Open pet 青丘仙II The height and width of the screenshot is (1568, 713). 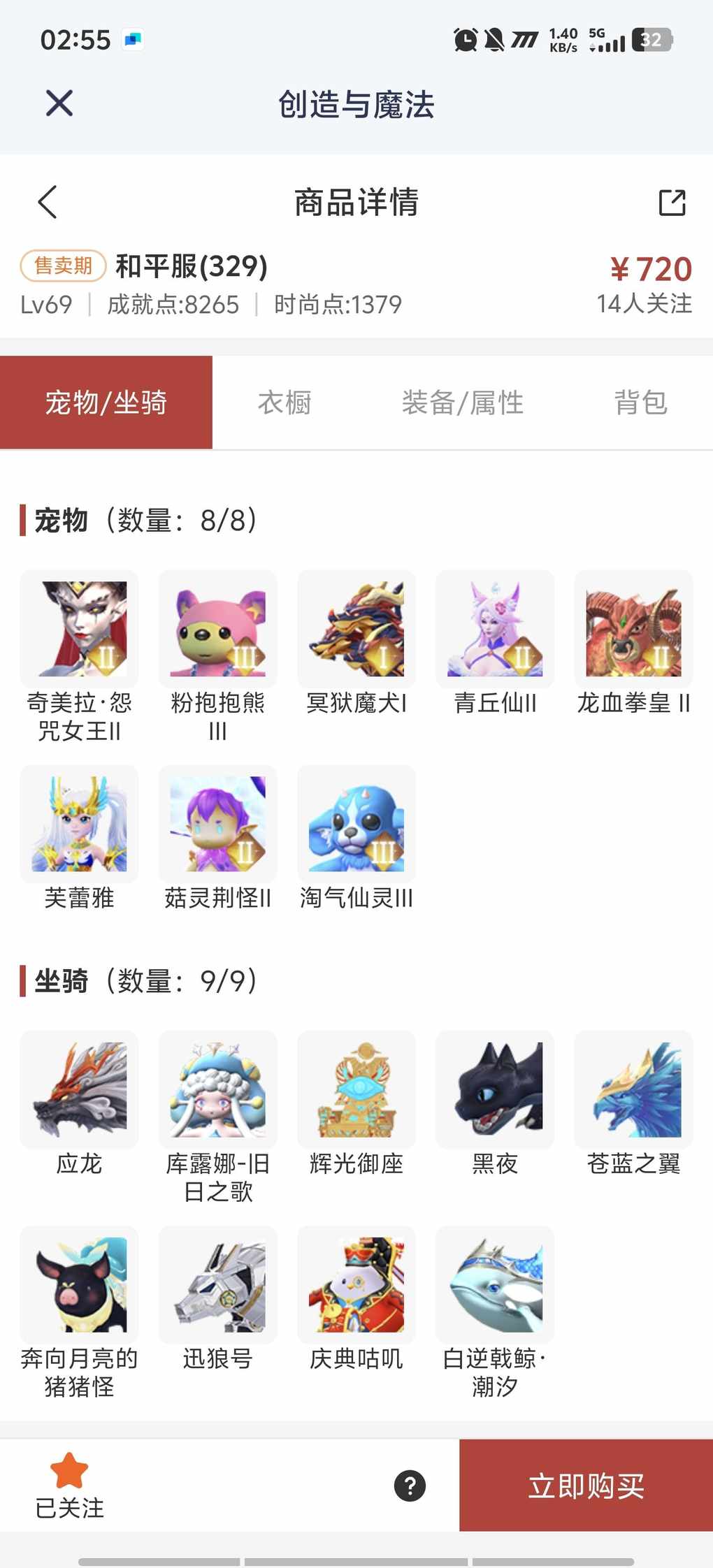(x=495, y=629)
